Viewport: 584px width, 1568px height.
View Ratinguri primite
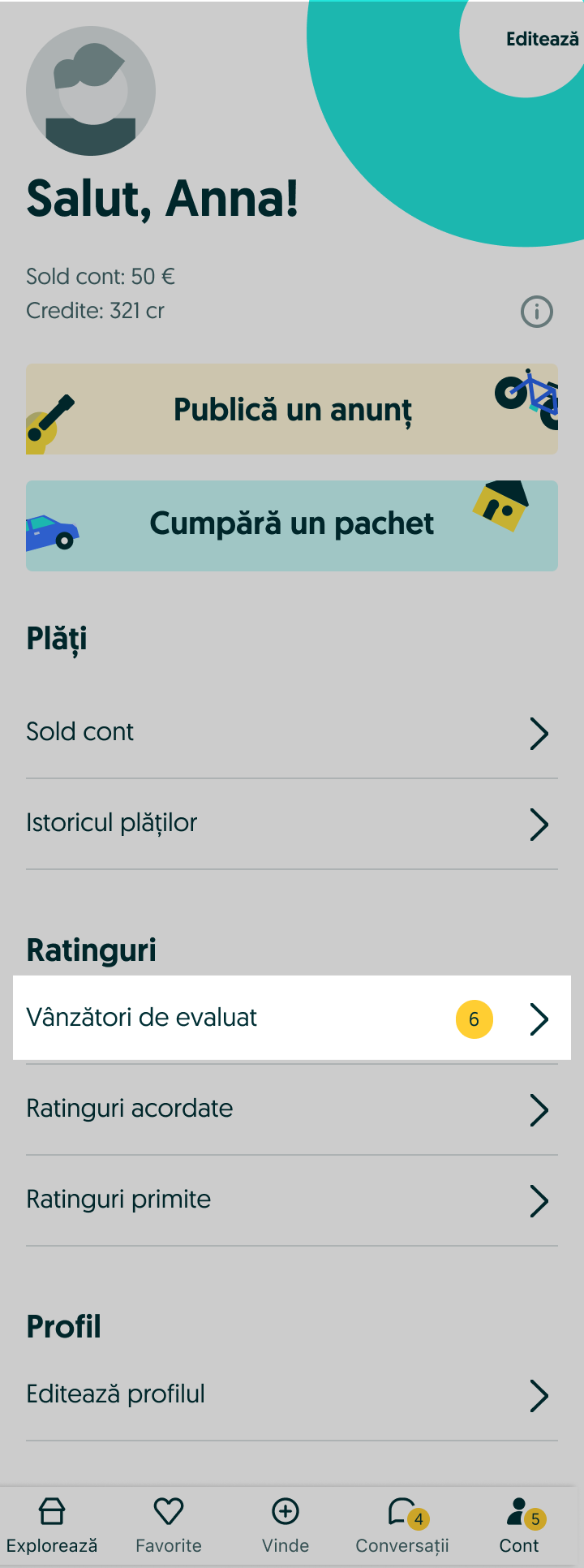[292, 1200]
